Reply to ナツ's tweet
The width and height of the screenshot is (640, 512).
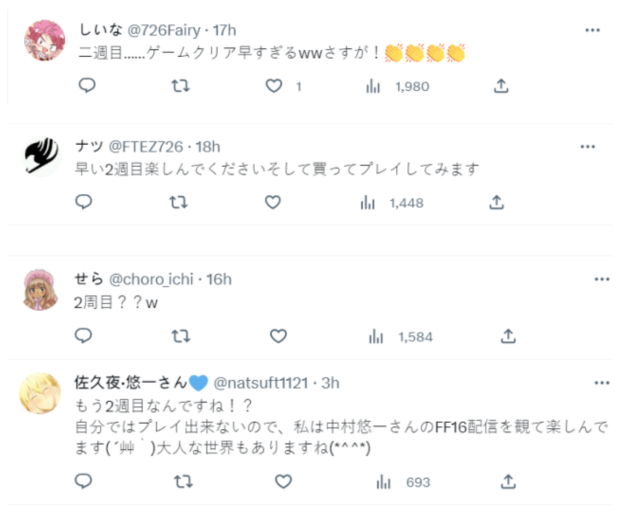pos(84,203)
